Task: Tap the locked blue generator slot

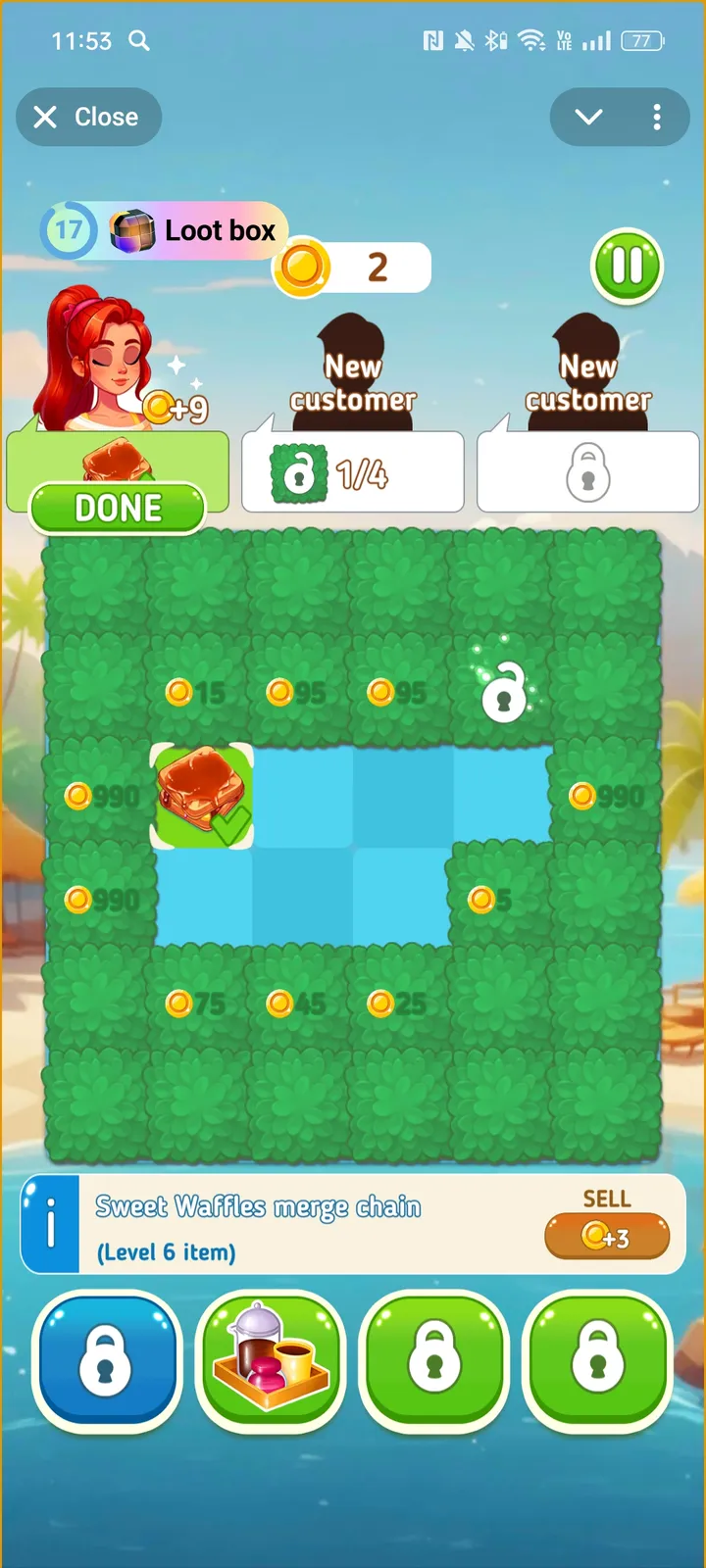Action: 107,1357
